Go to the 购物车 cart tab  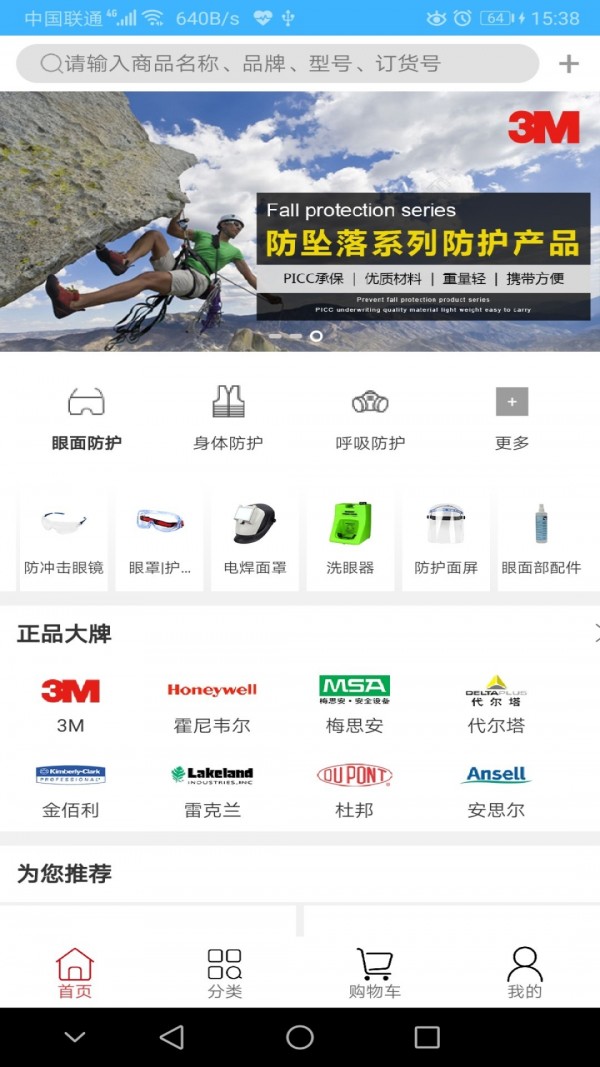click(x=374, y=974)
